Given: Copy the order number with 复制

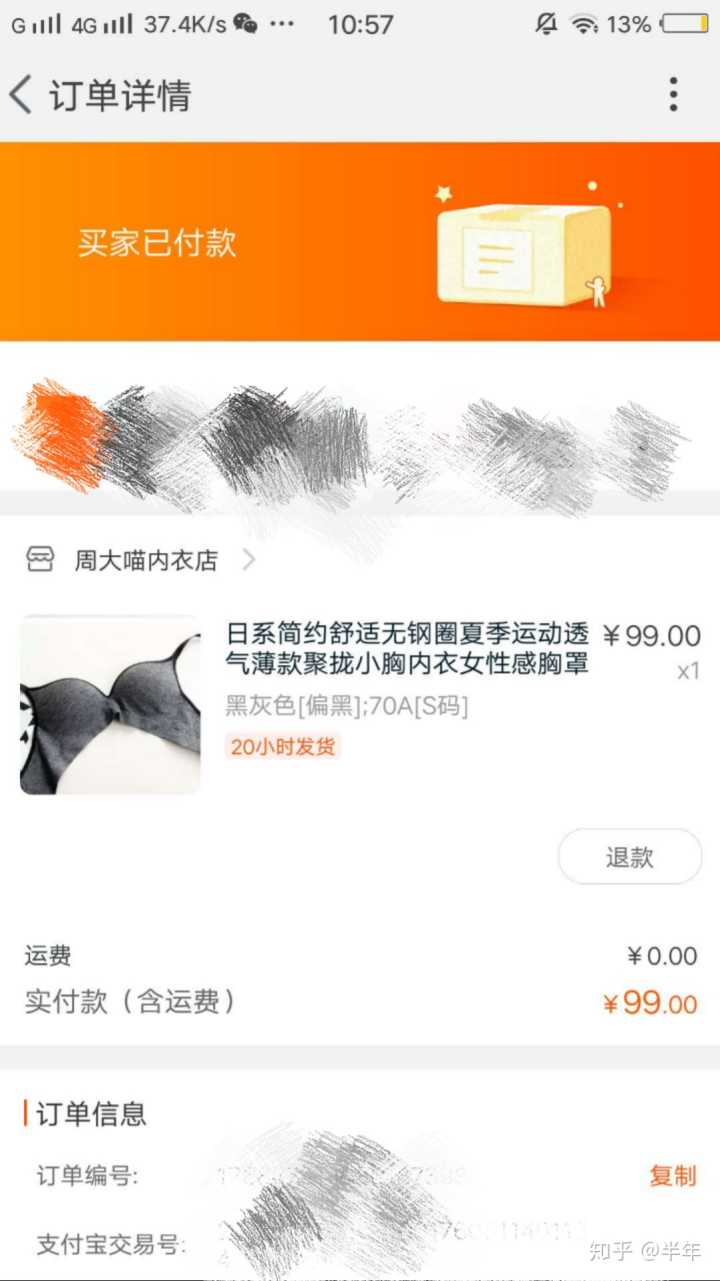Looking at the screenshot, I should click(672, 1176).
